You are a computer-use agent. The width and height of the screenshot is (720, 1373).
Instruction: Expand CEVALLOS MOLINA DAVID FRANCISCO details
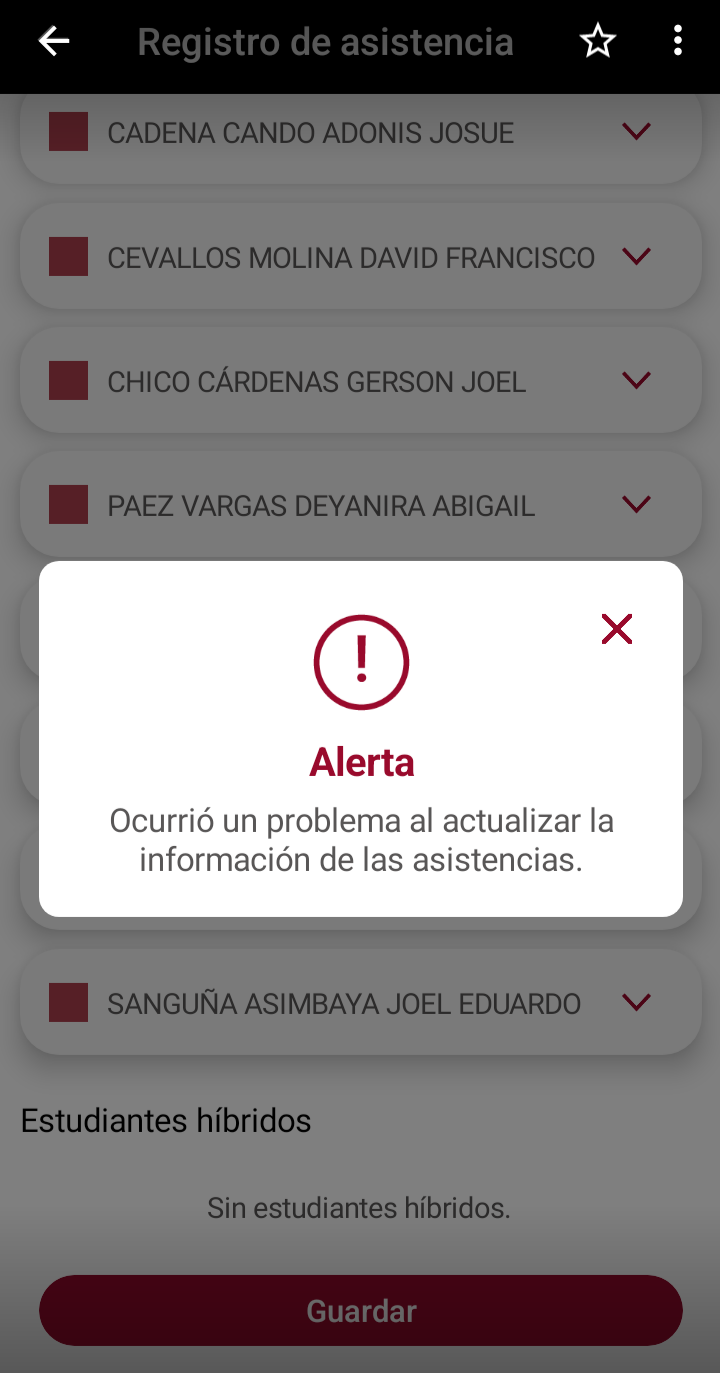point(636,257)
